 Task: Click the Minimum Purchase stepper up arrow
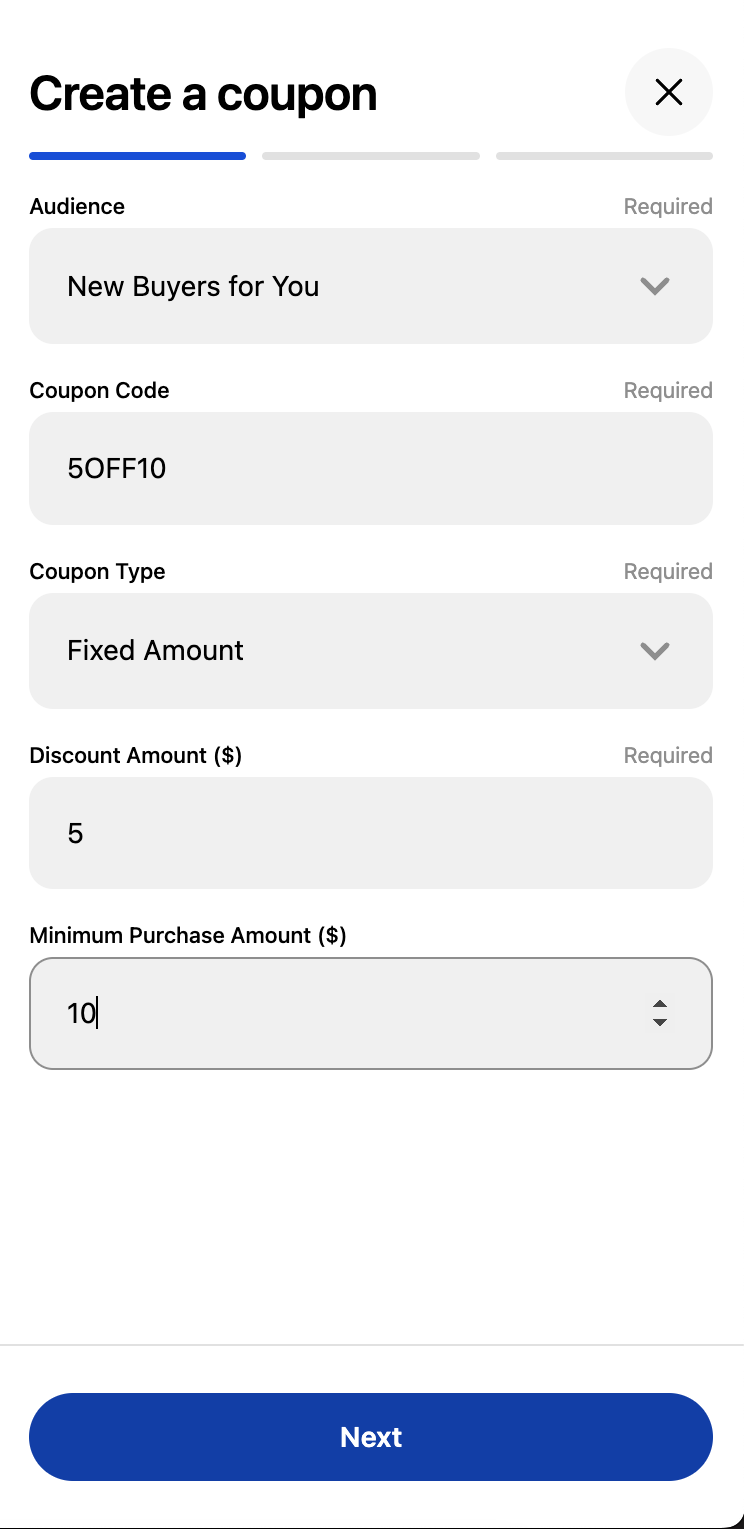click(x=660, y=1005)
